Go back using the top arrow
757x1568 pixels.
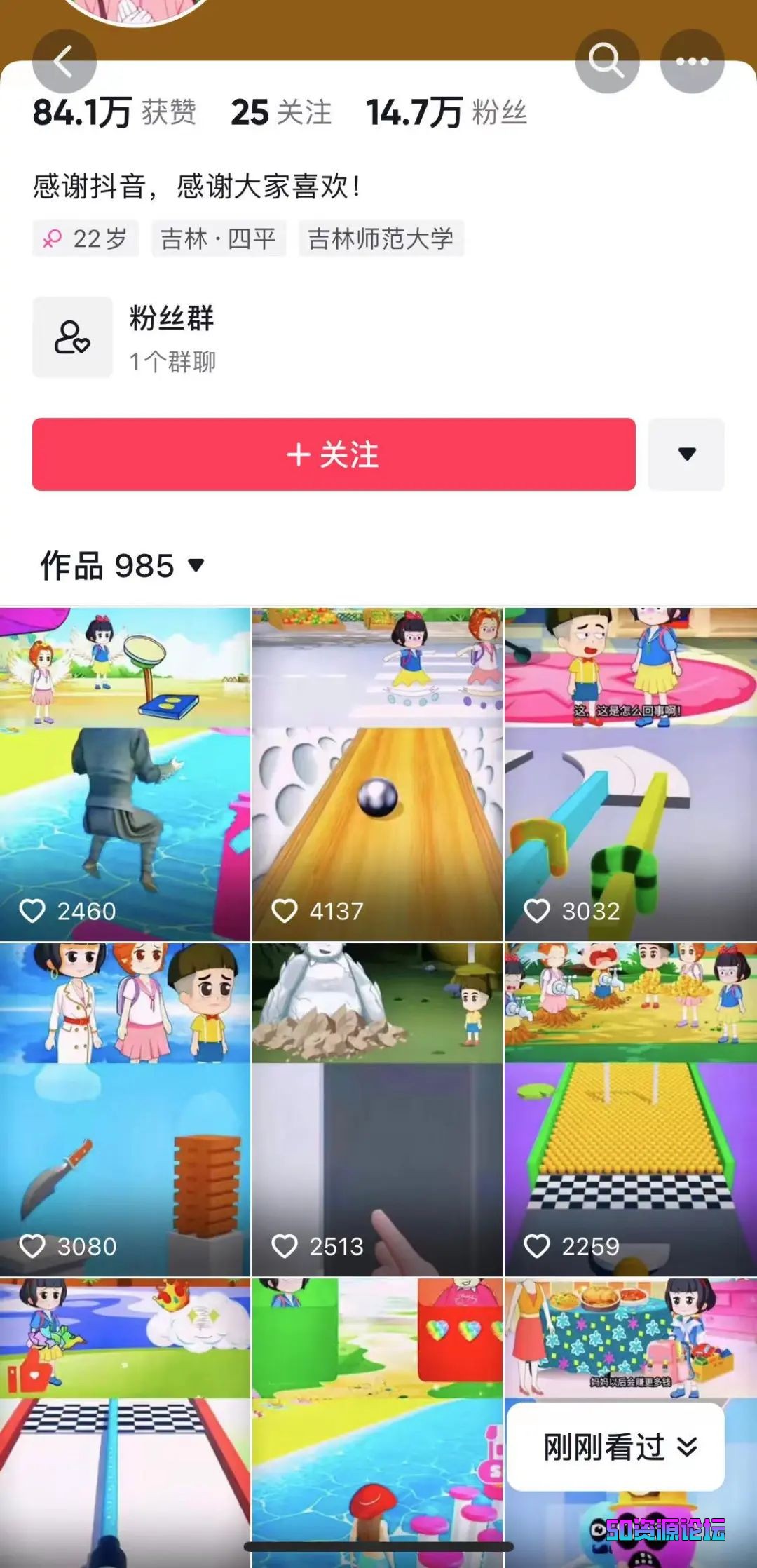(64, 62)
